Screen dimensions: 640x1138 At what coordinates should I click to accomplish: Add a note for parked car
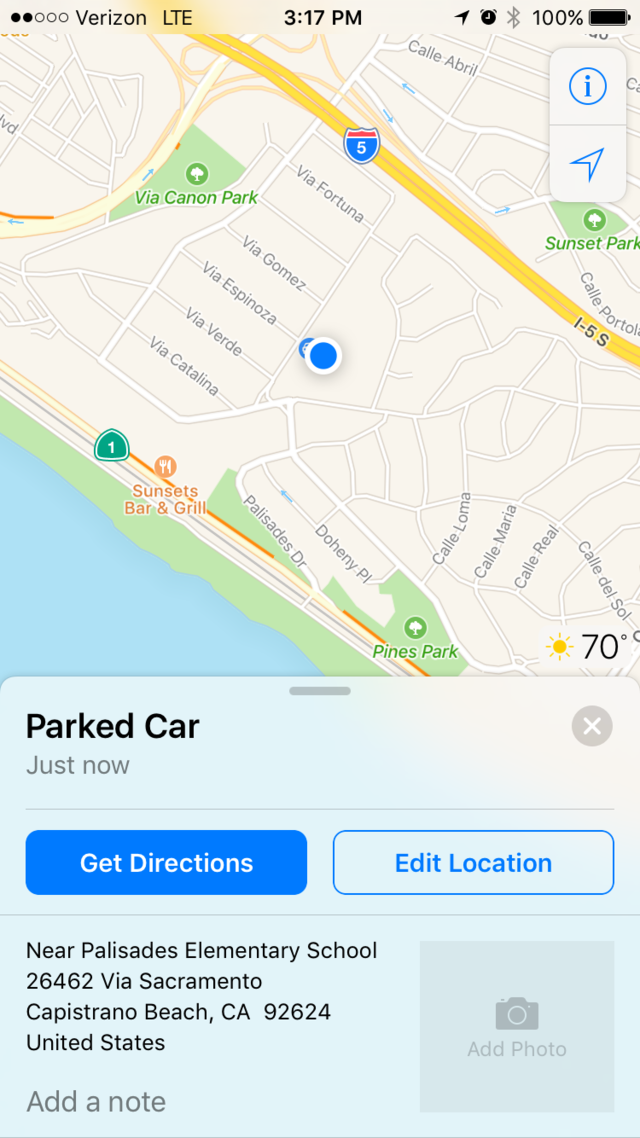point(97,1102)
